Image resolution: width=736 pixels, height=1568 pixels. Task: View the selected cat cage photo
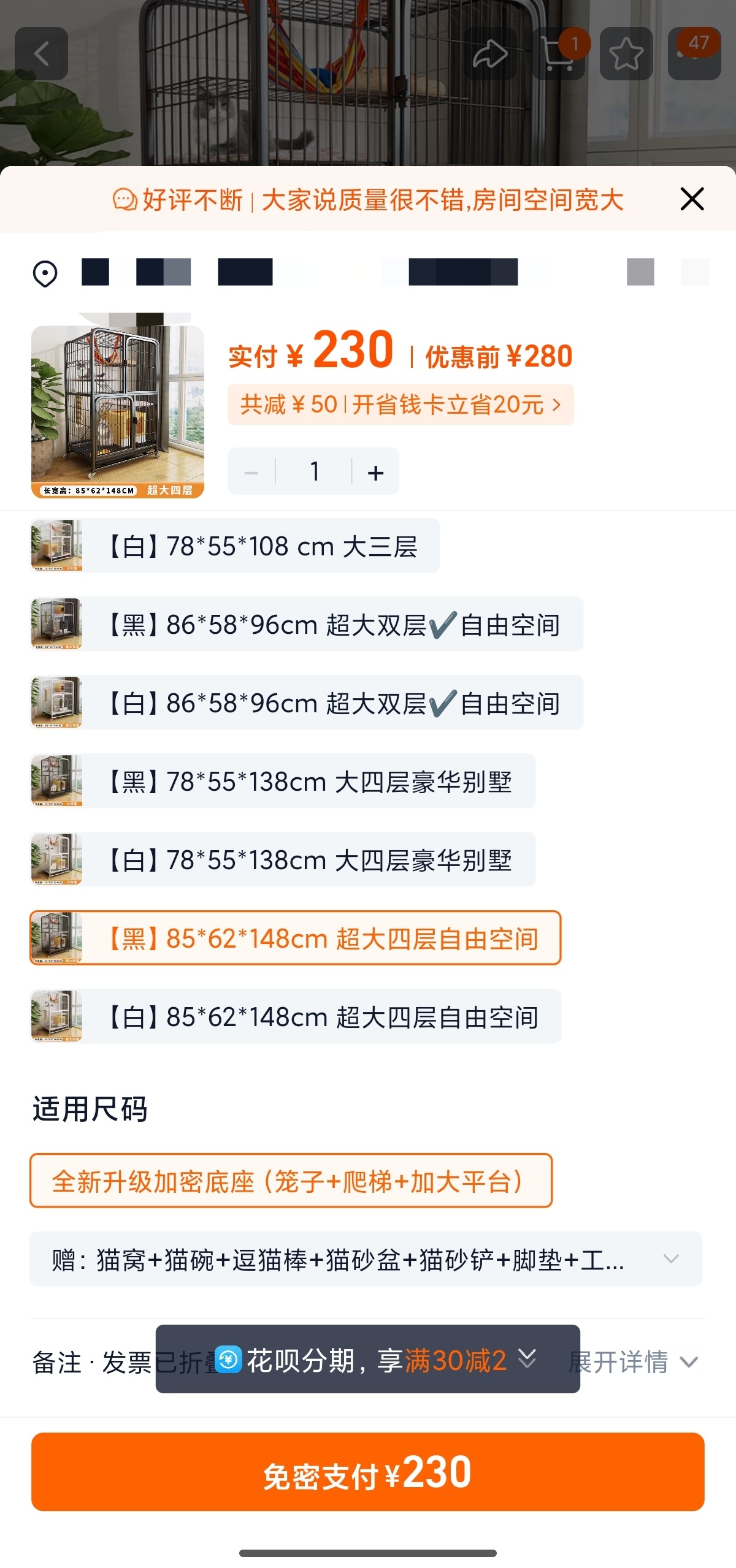(117, 411)
